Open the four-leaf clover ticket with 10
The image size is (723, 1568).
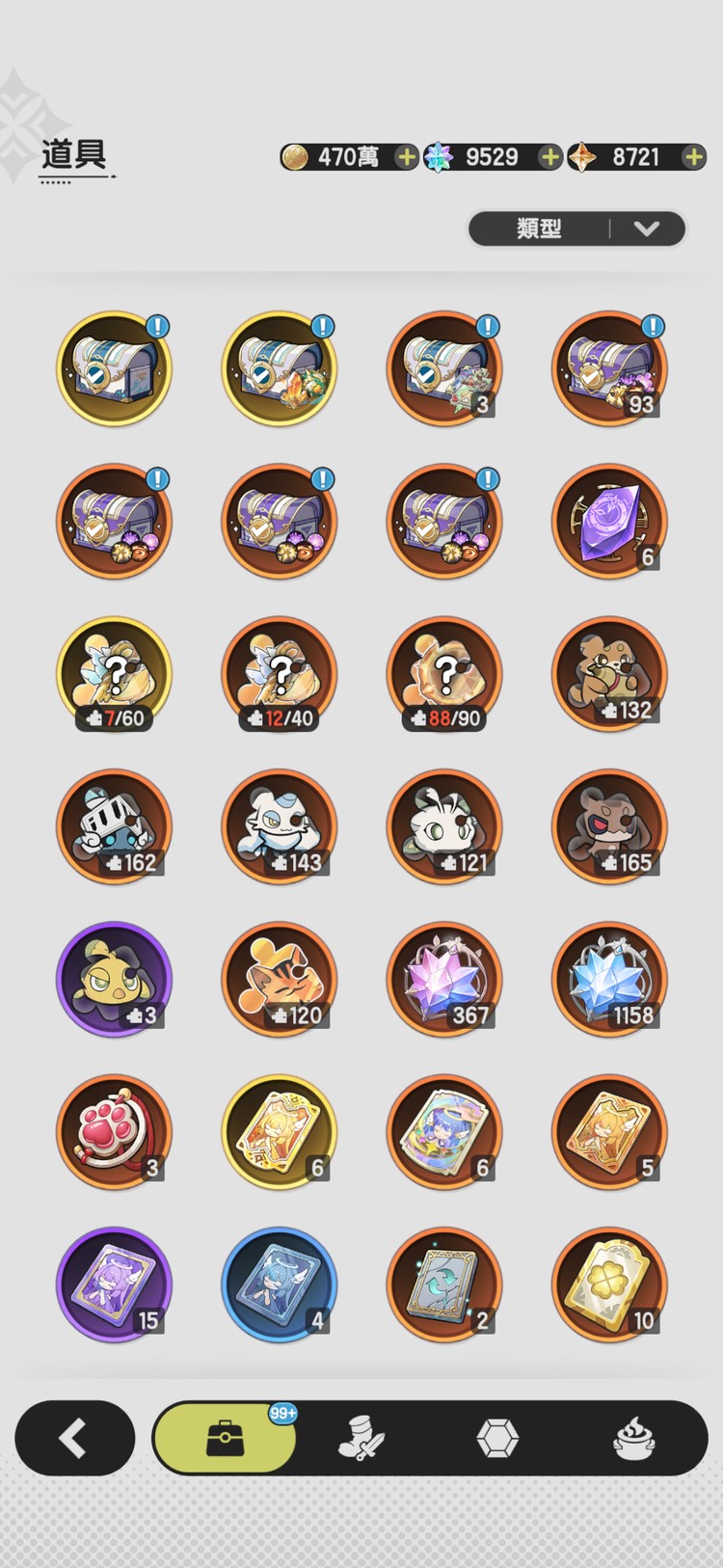pos(609,1284)
